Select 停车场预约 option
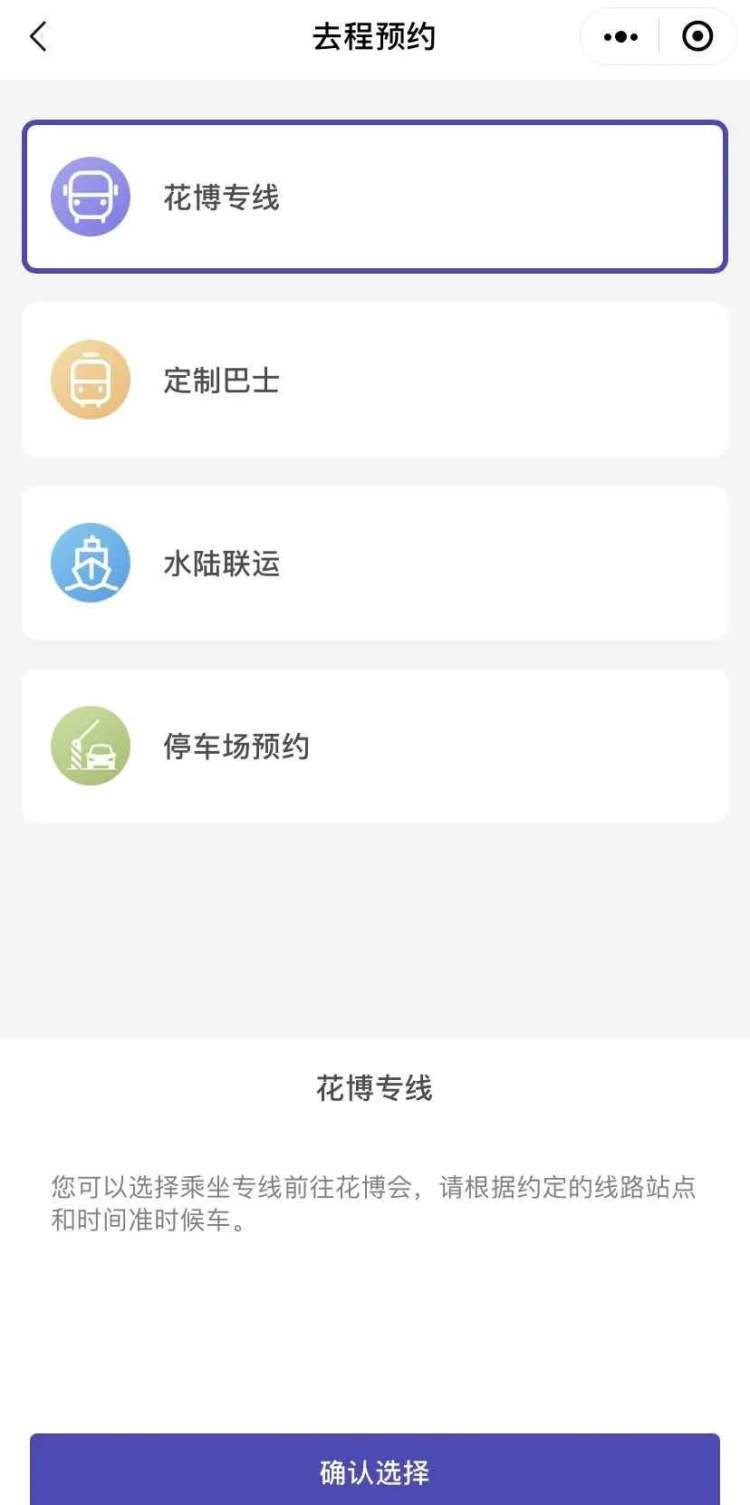750x1505 pixels. (x=374, y=746)
